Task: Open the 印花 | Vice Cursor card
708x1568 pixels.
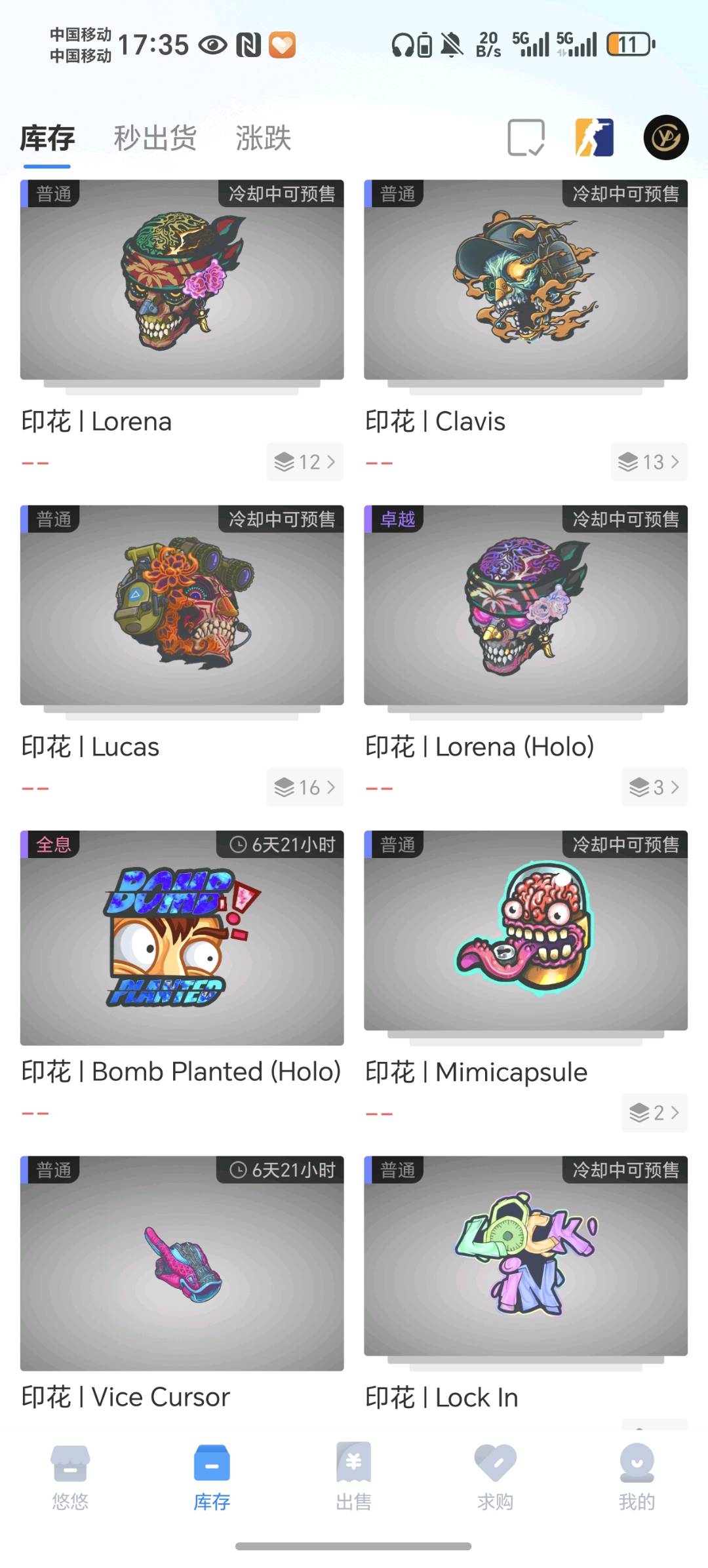Action: click(x=182, y=1263)
